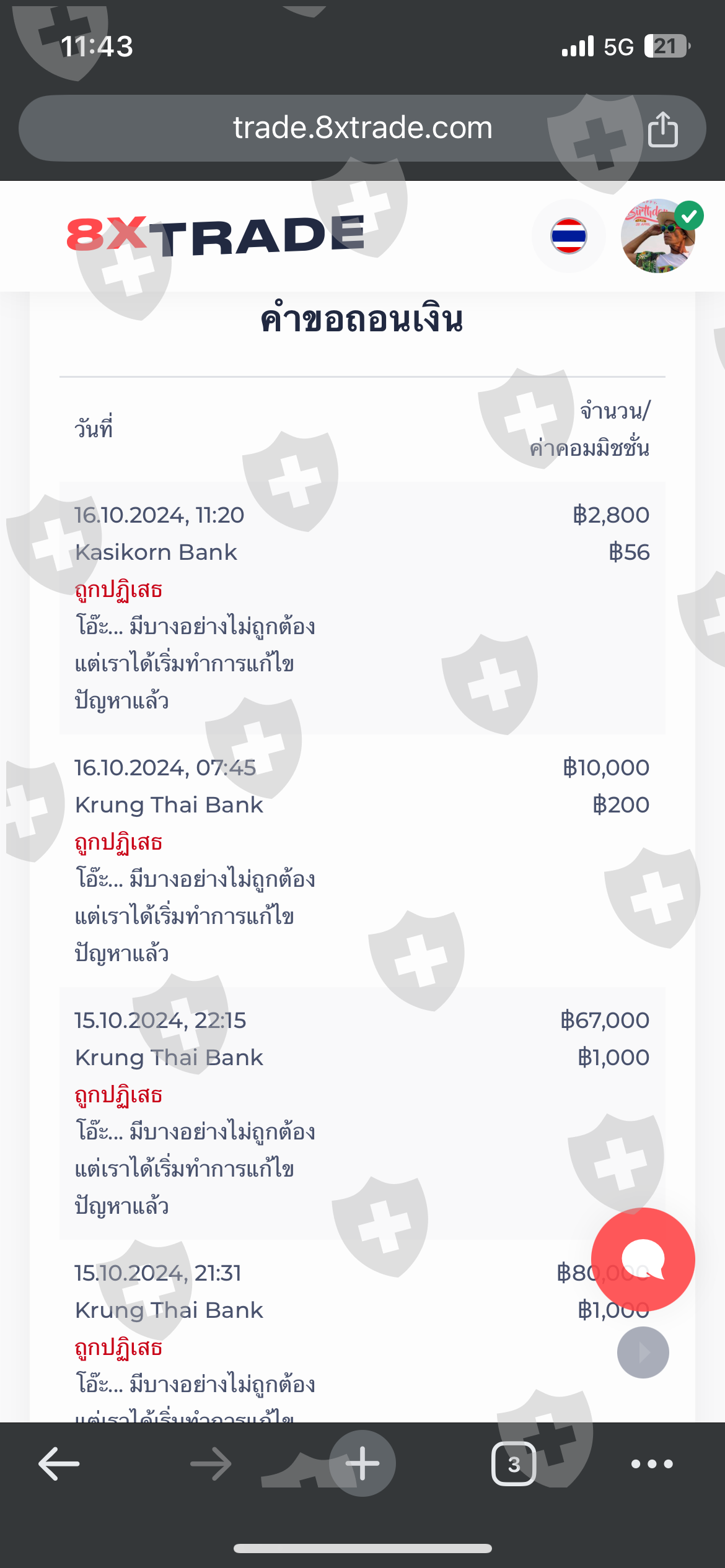The height and width of the screenshot is (1568, 725).
Task: Open the browser's three-dot menu
Action: click(651, 1464)
